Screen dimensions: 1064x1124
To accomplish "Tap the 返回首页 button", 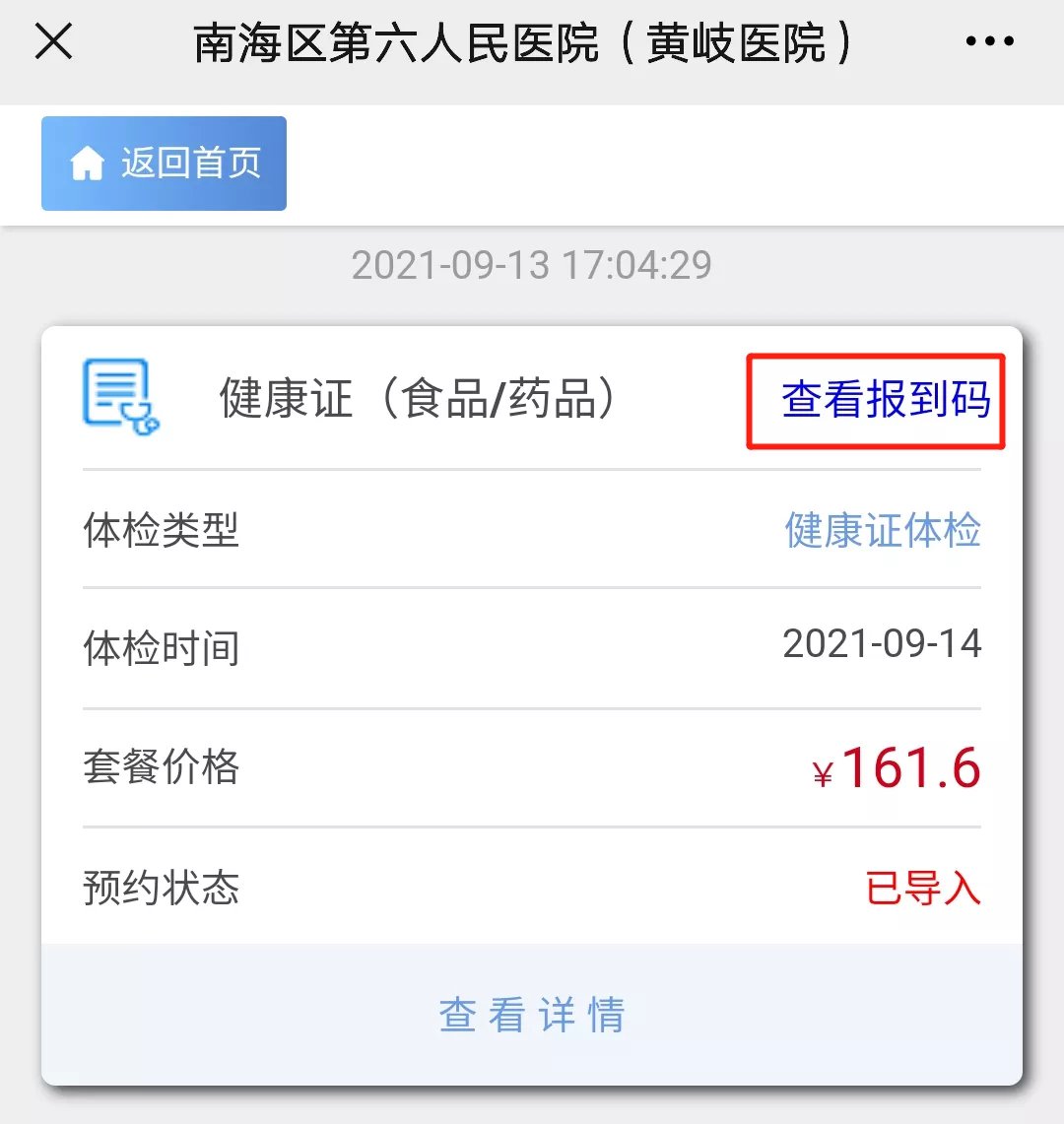I will point(164,164).
